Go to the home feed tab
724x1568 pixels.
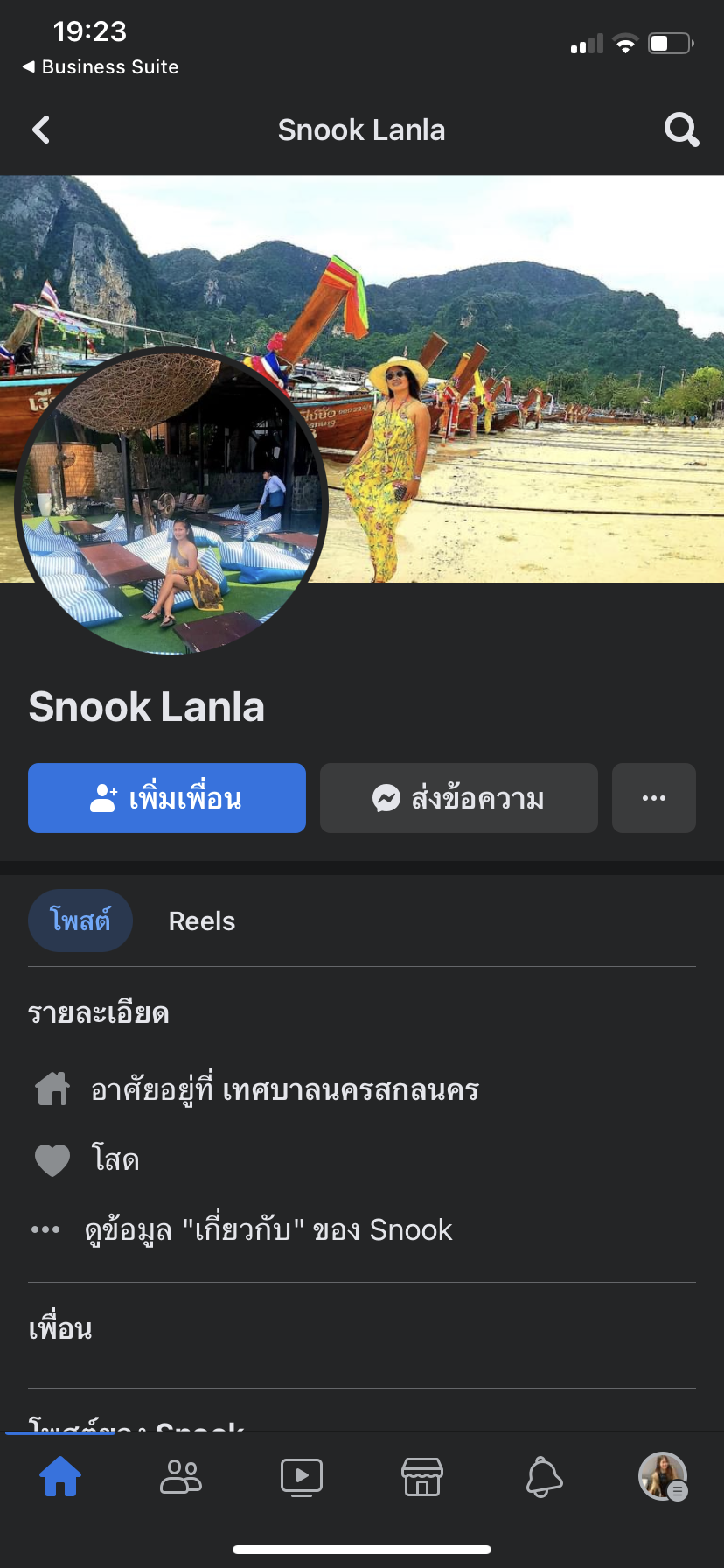click(x=60, y=1477)
